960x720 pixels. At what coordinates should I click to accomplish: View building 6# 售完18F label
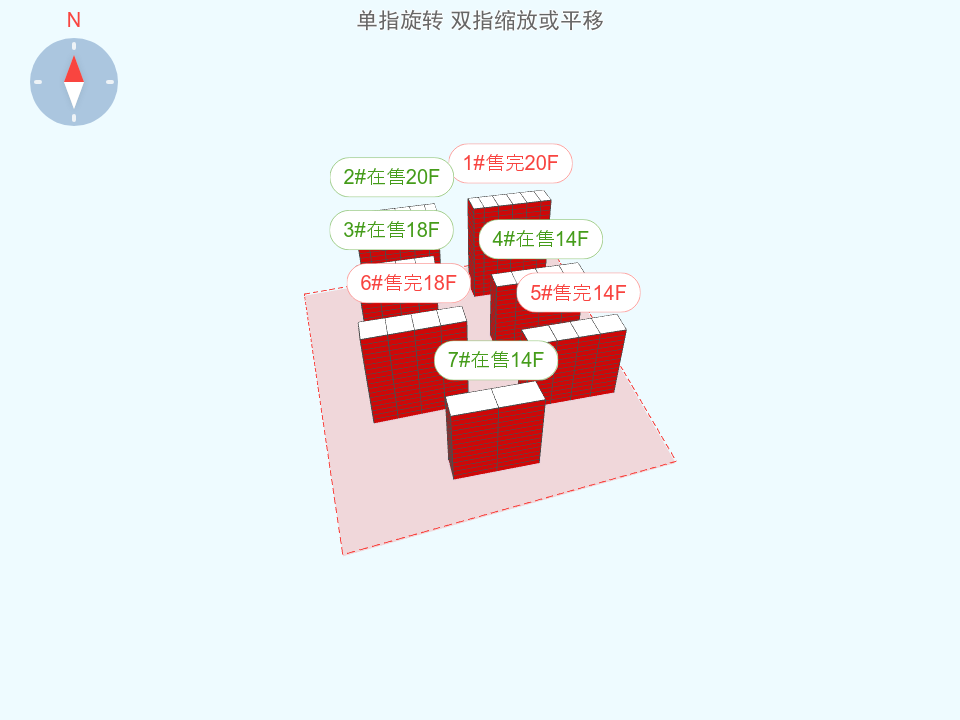[x=408, y=283]
